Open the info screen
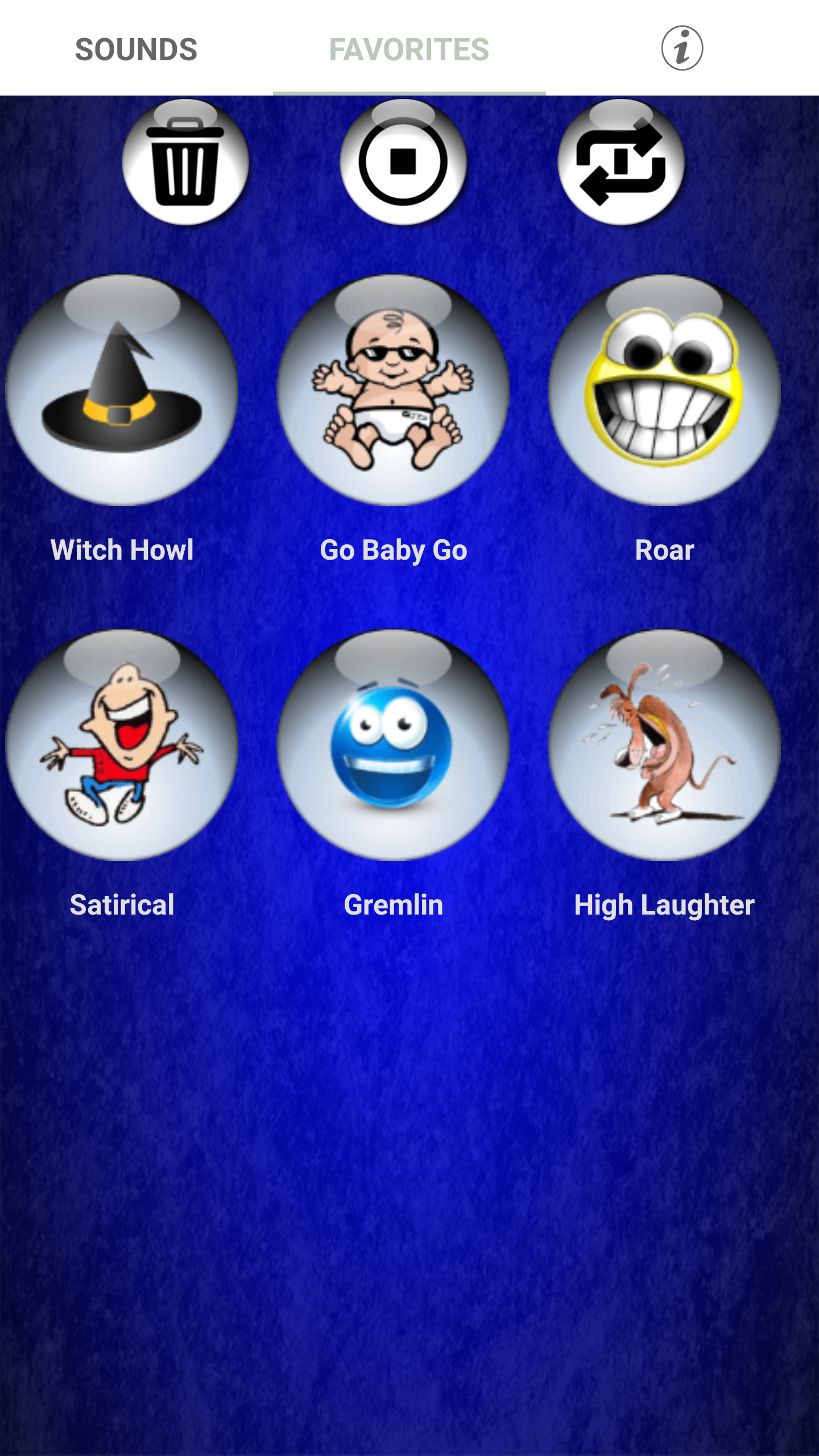 [682, 48]
